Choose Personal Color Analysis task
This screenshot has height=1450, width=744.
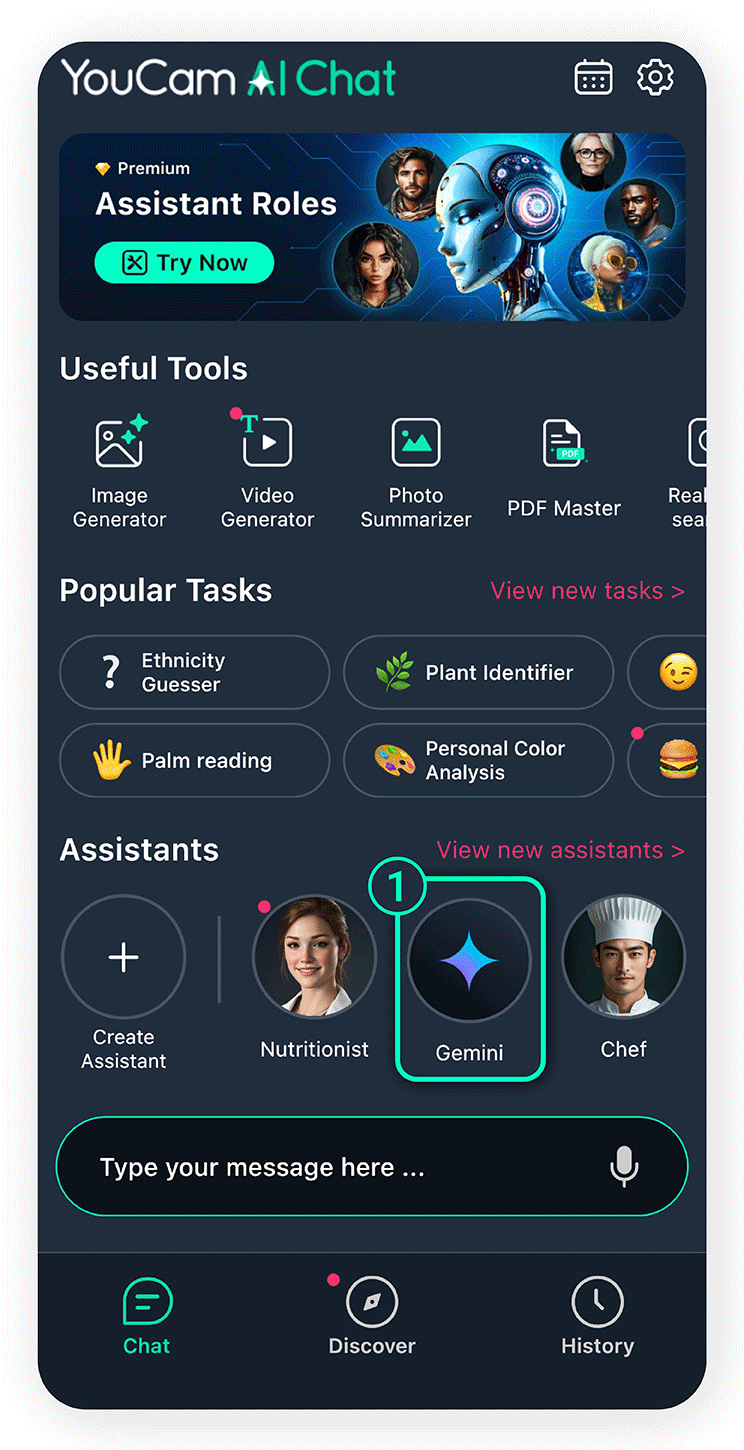pyautogui.click(x=478, y=761)
